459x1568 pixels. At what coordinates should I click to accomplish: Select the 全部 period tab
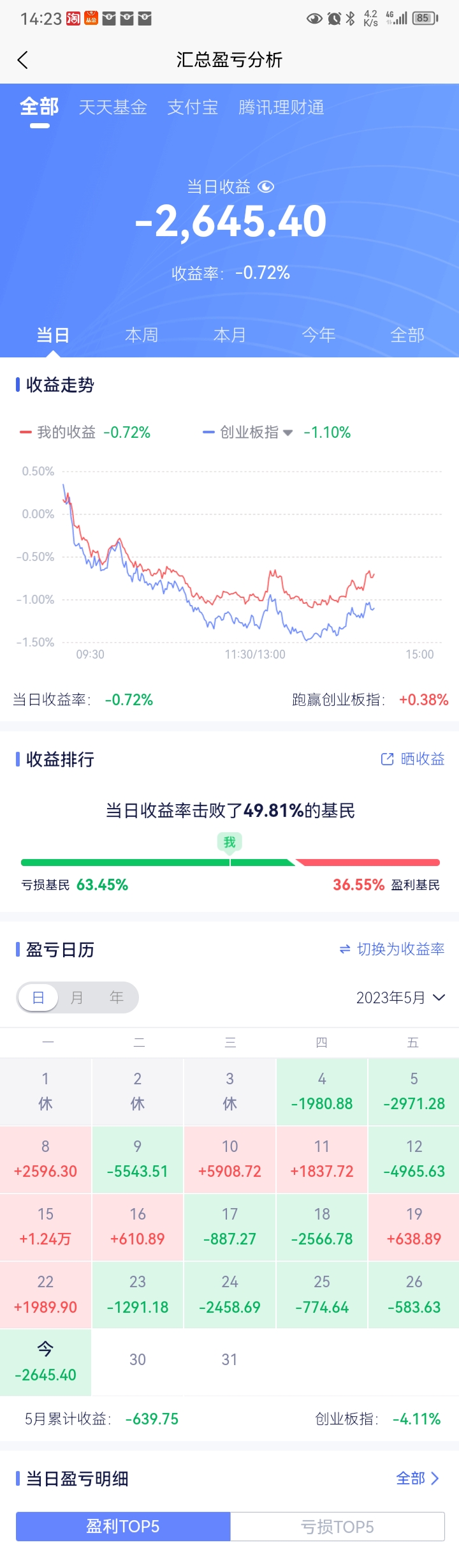[x=407, y=335]
